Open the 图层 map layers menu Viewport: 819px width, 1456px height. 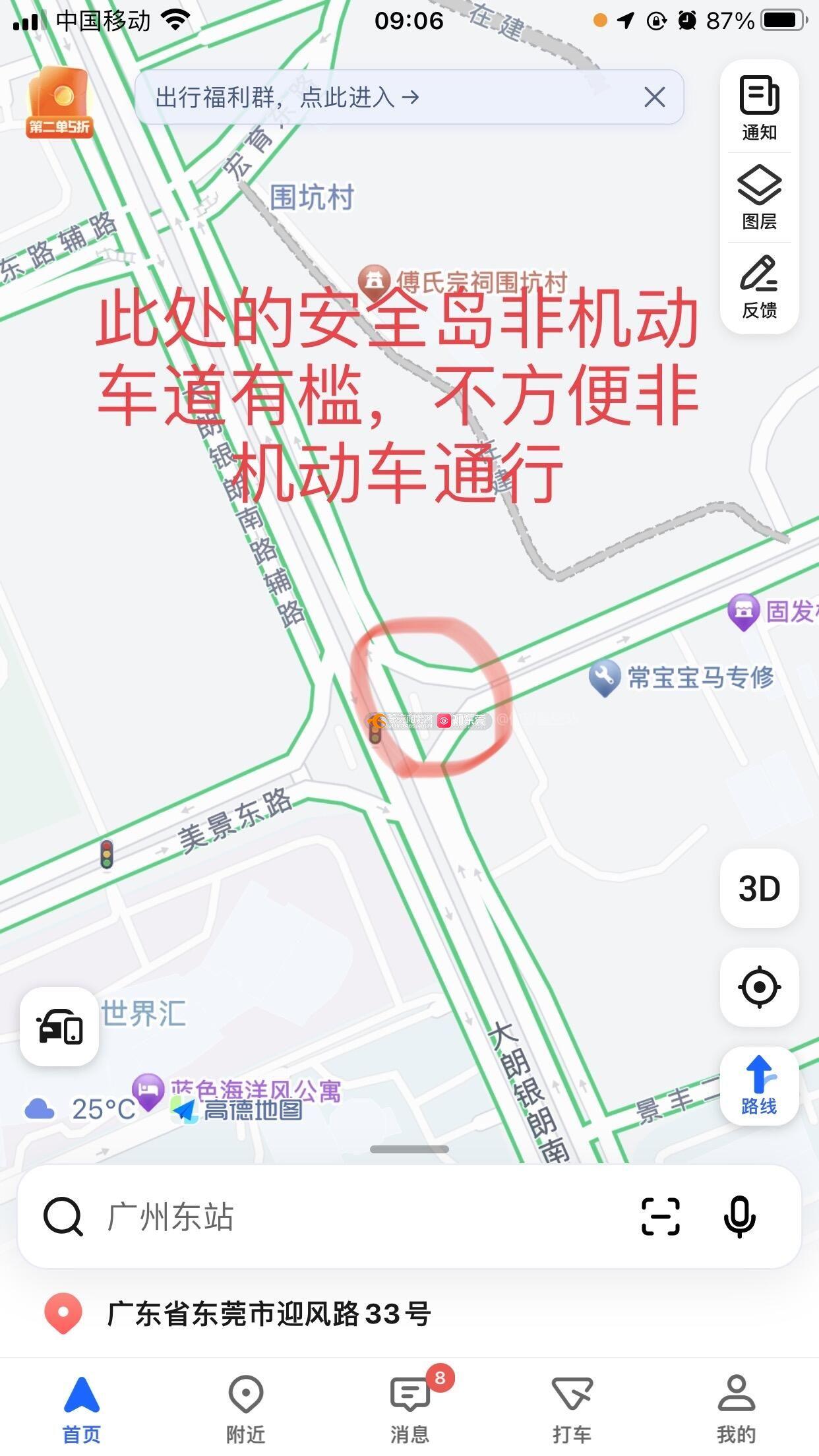[x=759, y=197]
